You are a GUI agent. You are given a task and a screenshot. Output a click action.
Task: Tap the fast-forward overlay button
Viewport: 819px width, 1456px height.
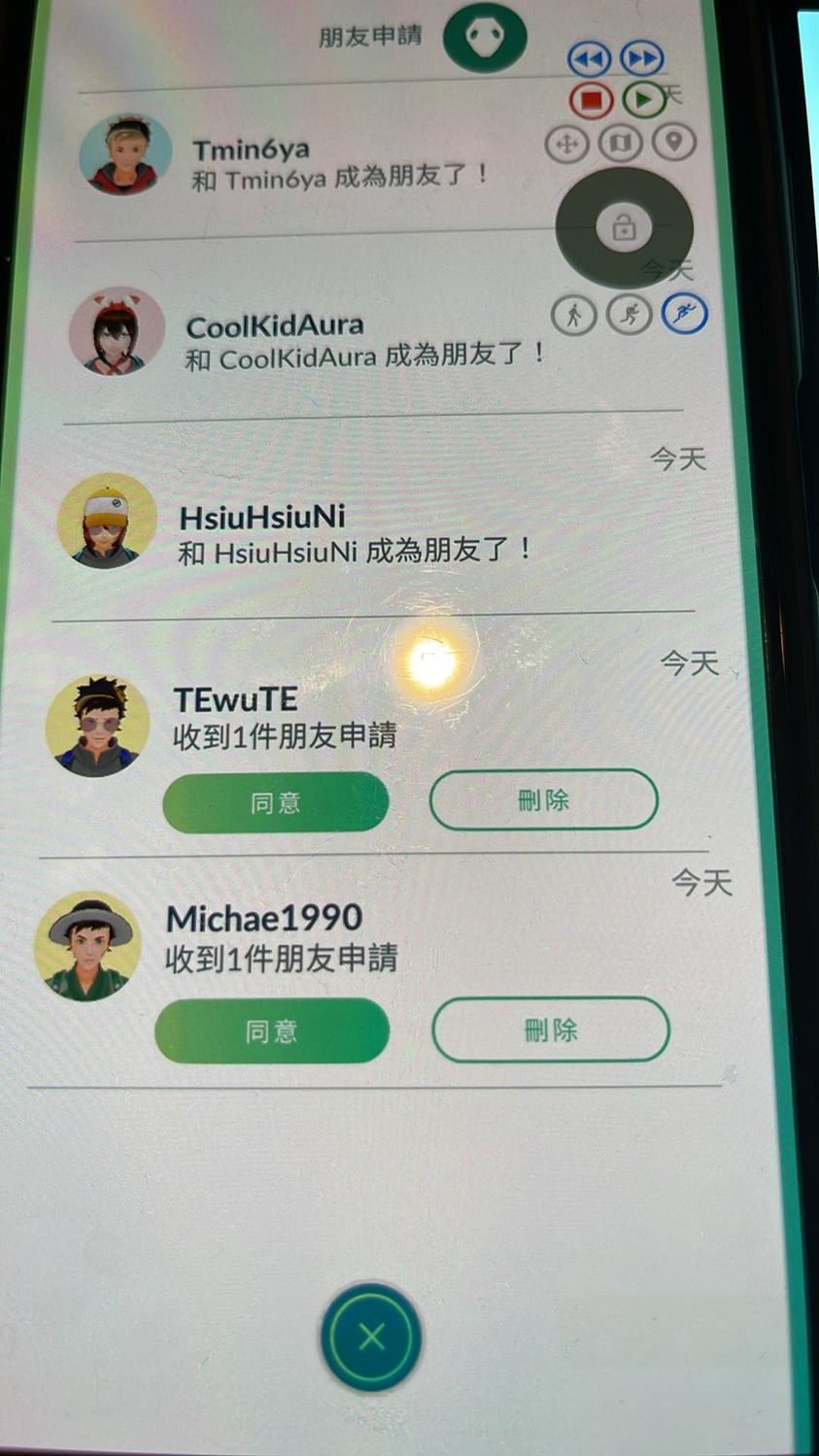pyautogui.click(x=641, y=59)
